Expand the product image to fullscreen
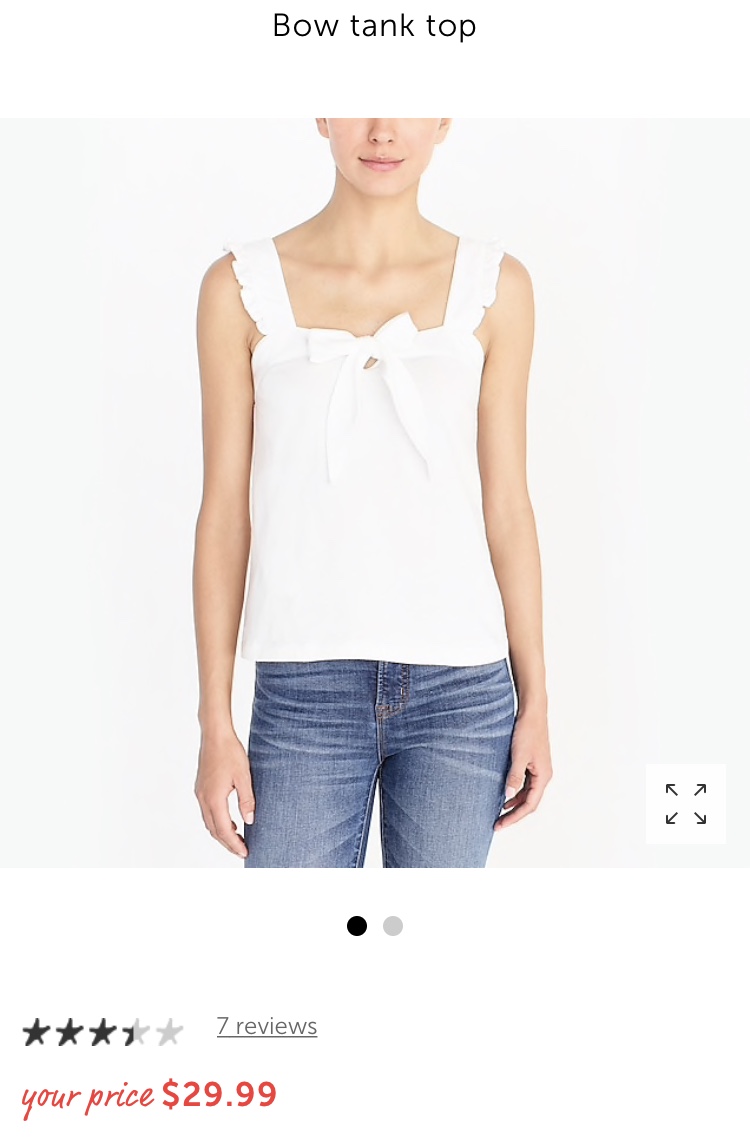750x1139 pixels. click(686, 804)
